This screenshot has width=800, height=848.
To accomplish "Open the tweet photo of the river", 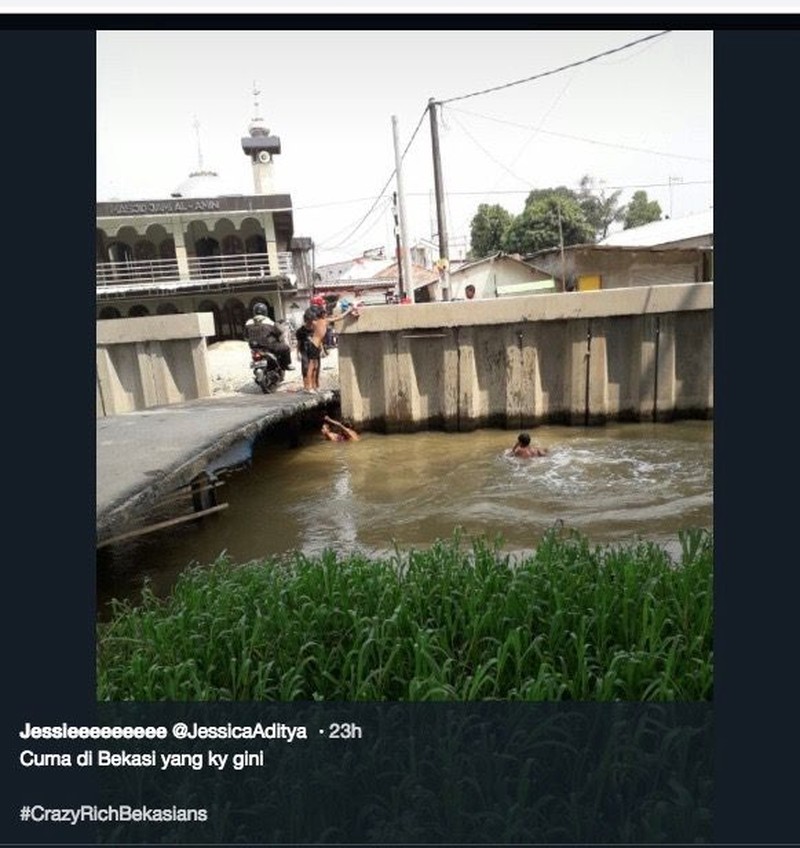I will pyautogui.click(x=404, y=365).
